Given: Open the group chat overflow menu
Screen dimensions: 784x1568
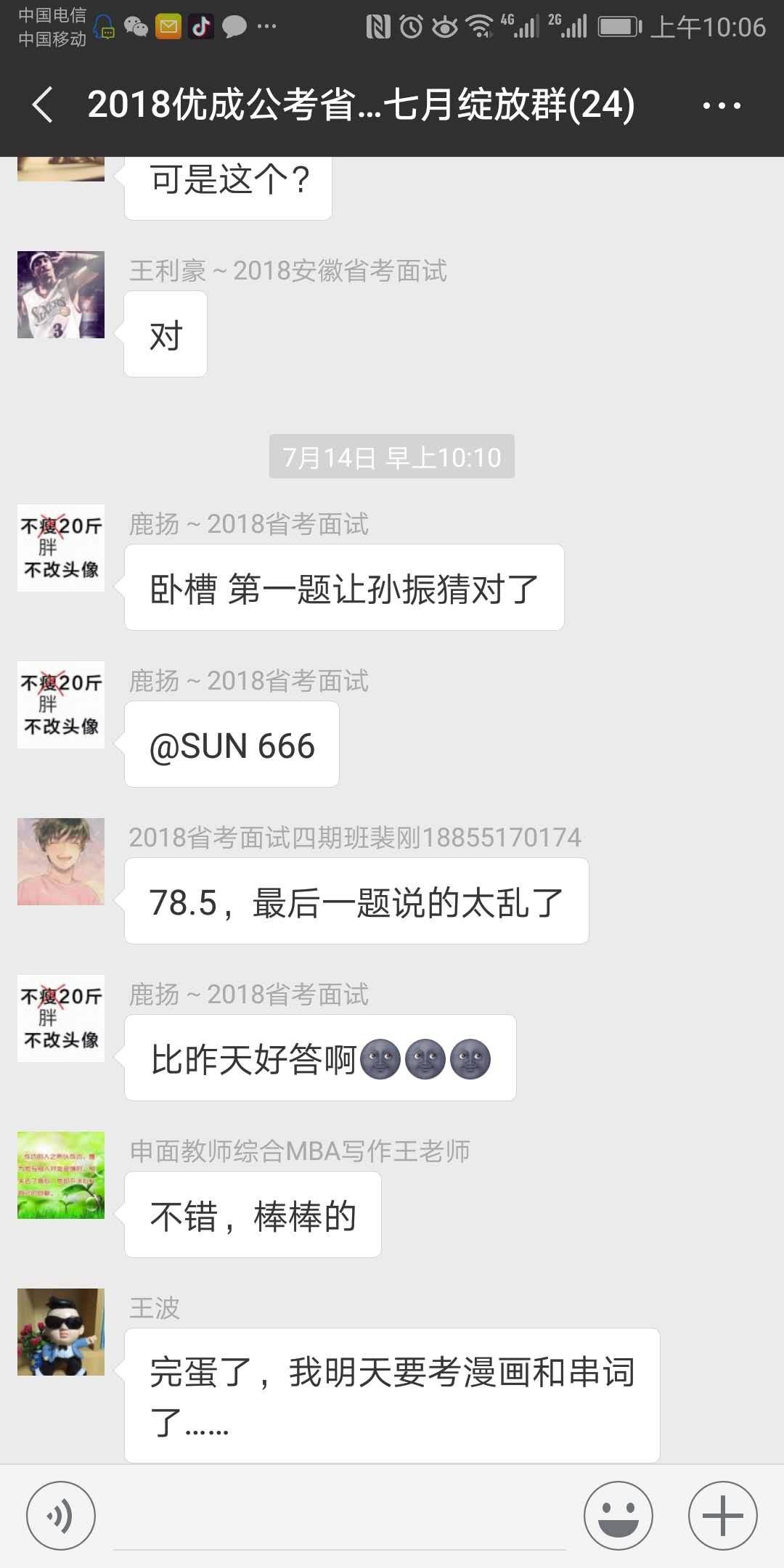Looking at the screenshot, I should [721, 106].
